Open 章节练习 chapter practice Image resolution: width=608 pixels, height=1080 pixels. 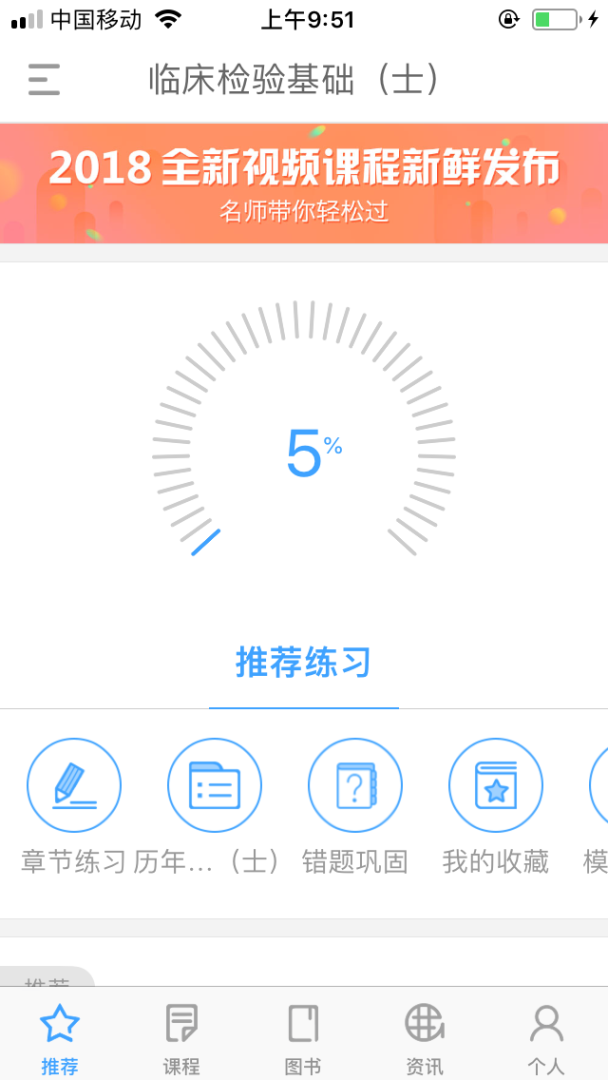[74, 786]
